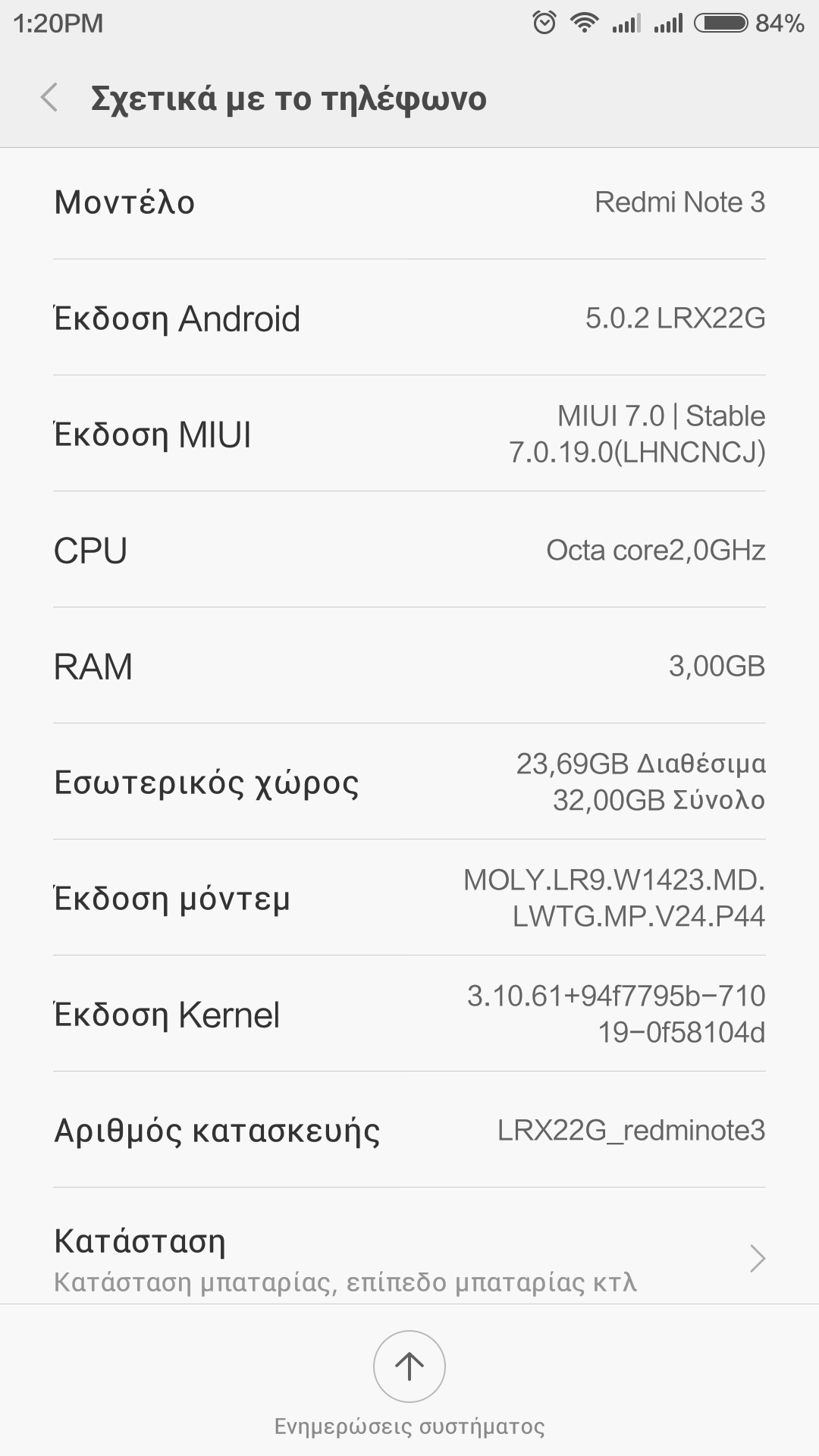Open Ενημερώσεις συστήματος updates

point(409,1367)
